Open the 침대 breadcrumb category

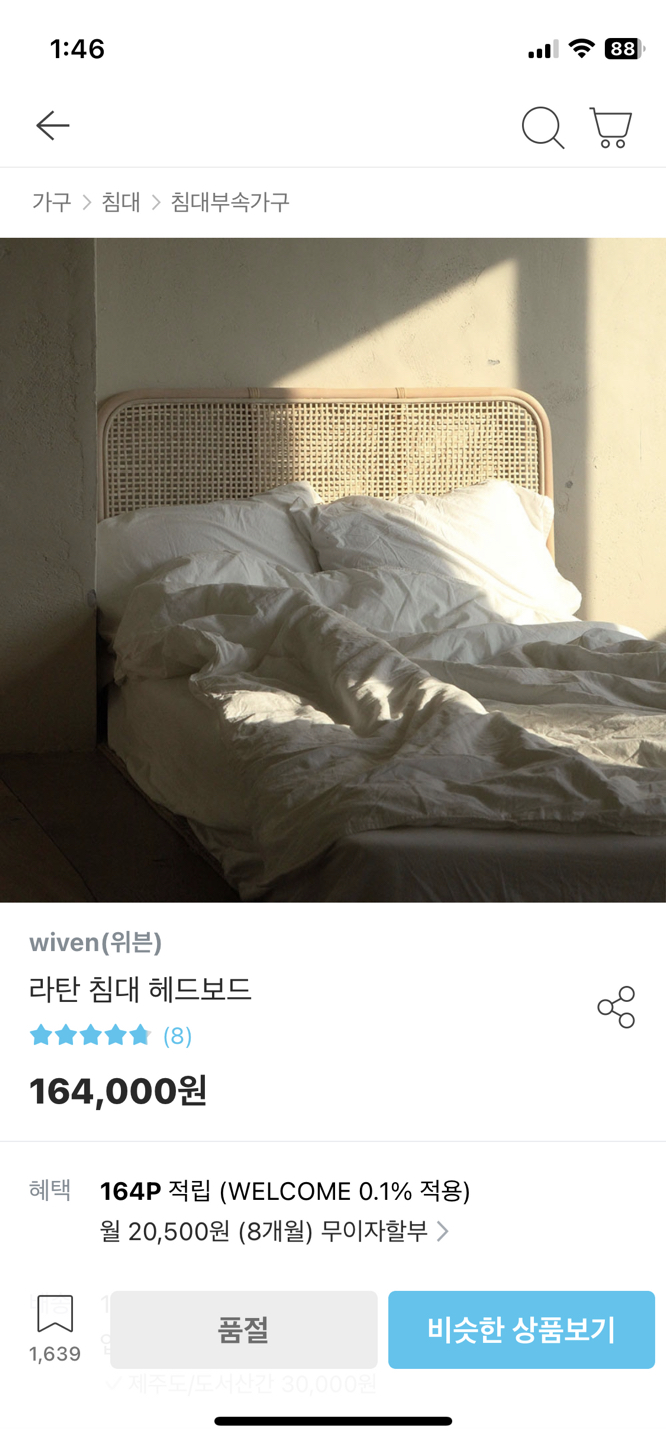121,202
